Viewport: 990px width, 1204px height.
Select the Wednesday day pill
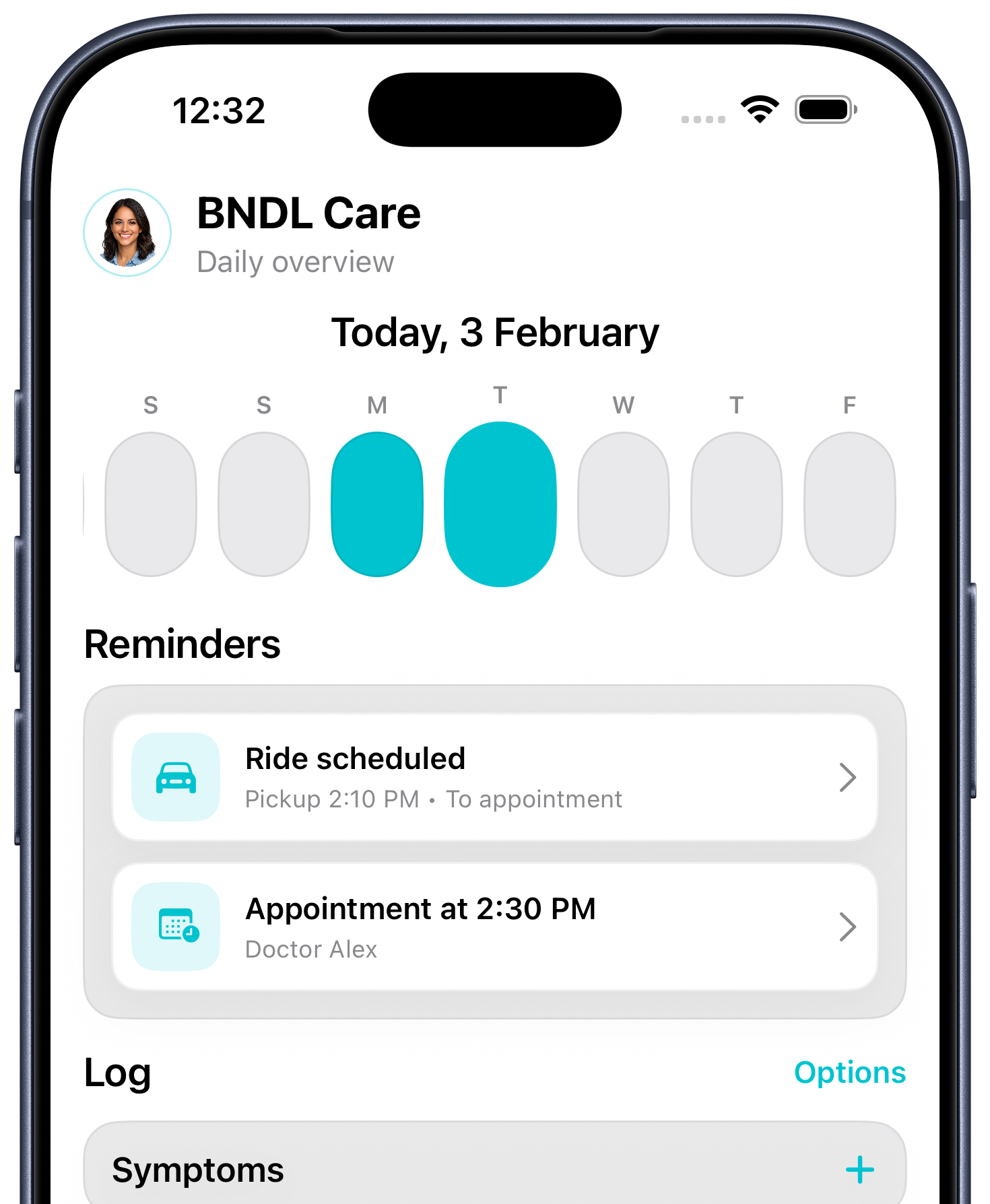[624, 504]
